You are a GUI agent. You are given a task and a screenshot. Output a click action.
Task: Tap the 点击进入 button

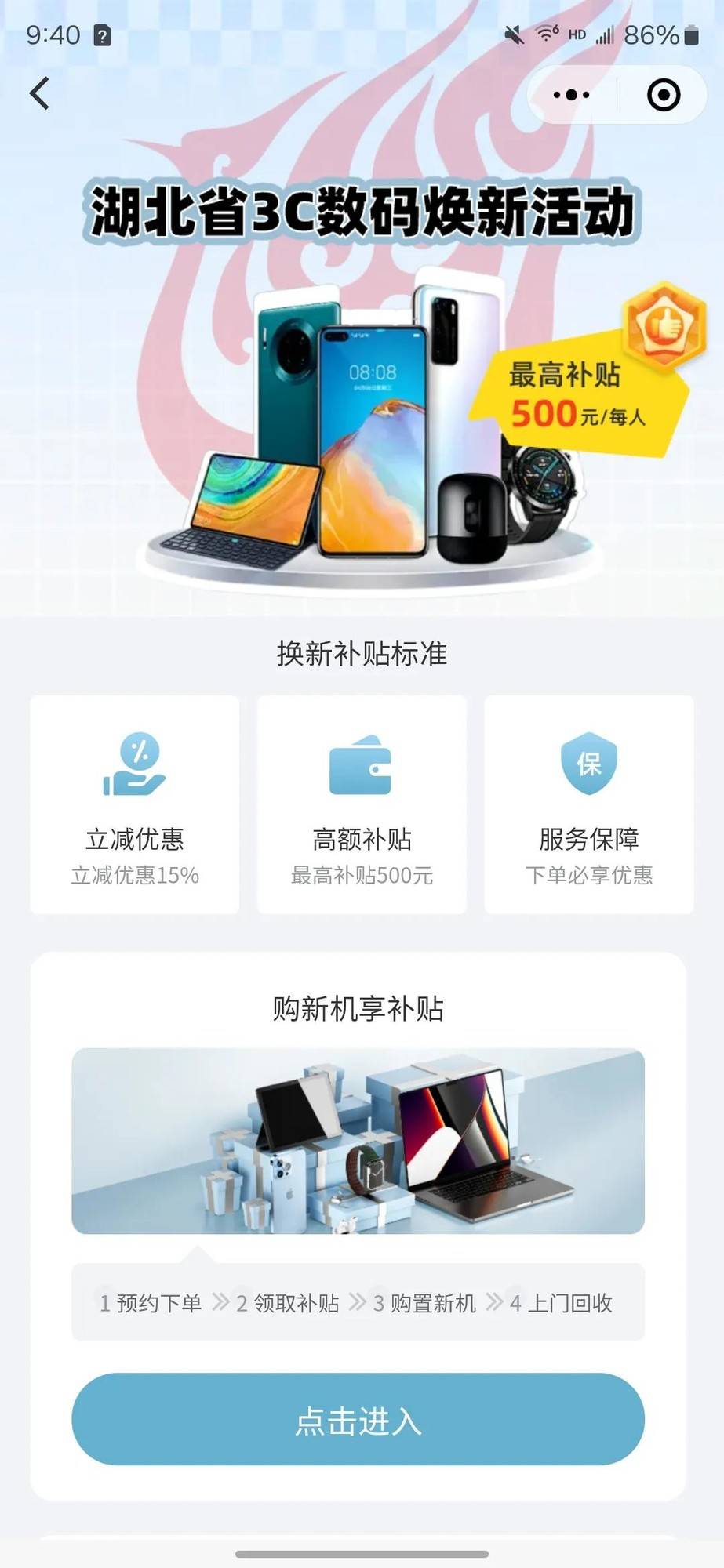pyautogui.click(x=358, y=1419)
